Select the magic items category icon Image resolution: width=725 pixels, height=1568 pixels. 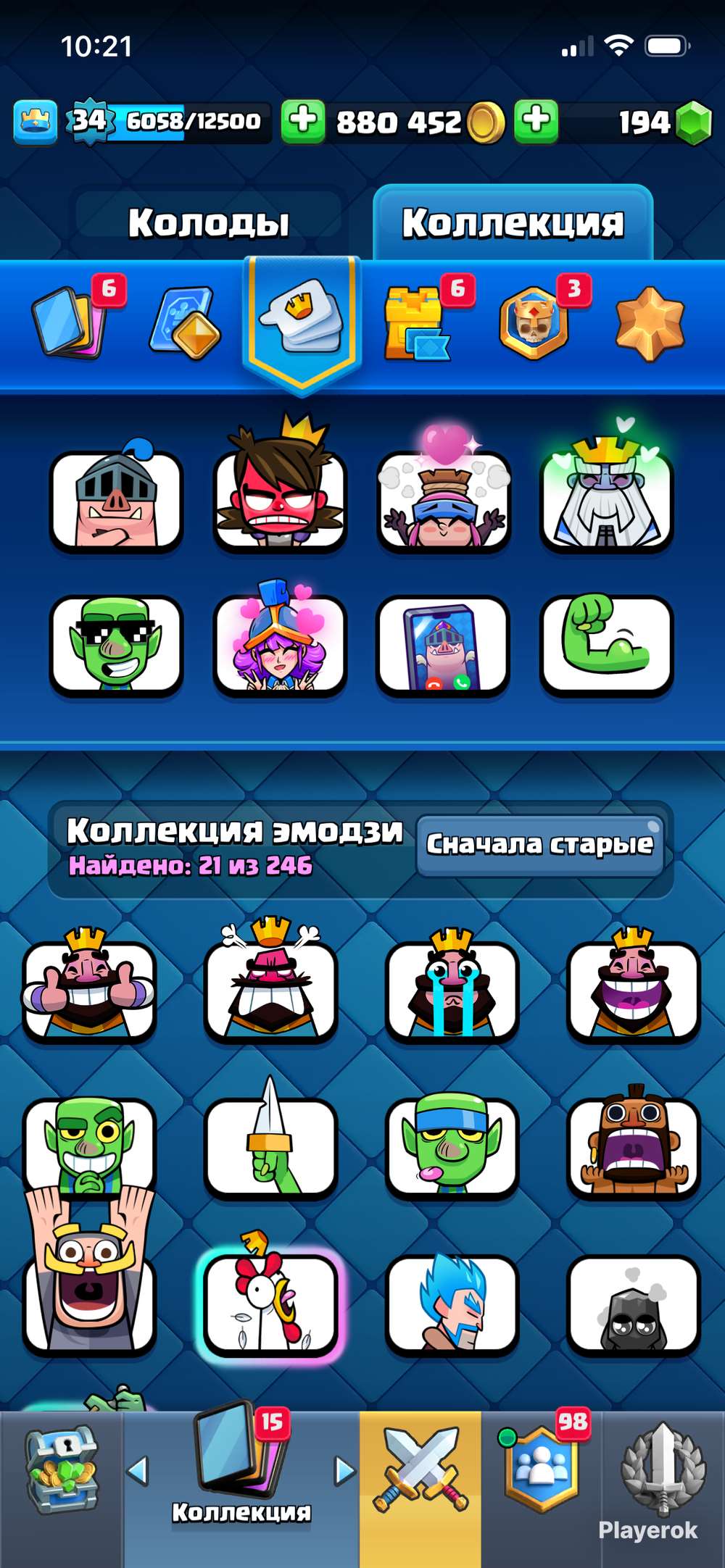click(185, 322)
